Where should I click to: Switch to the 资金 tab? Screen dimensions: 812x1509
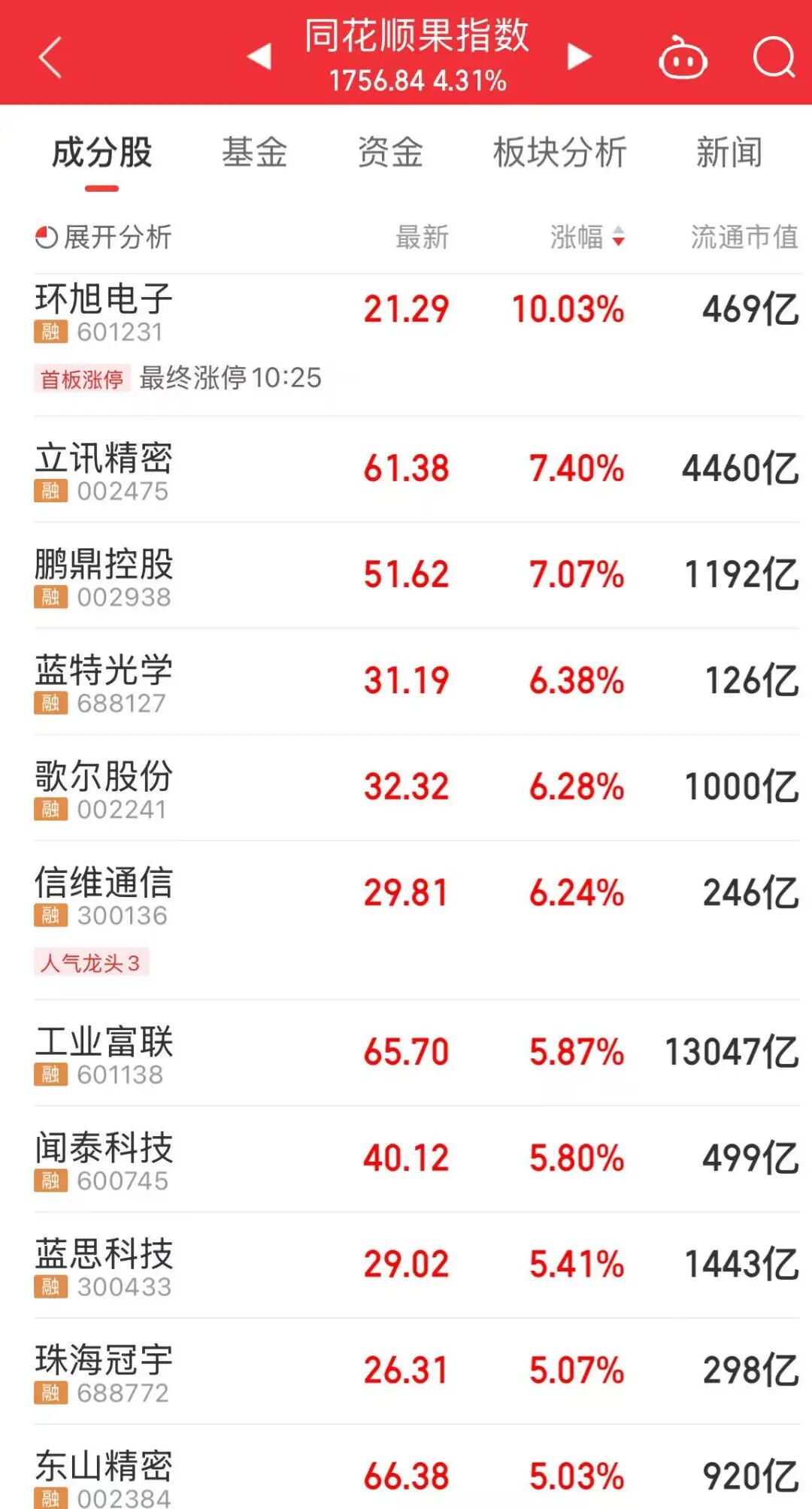click(x=390, y=153)
